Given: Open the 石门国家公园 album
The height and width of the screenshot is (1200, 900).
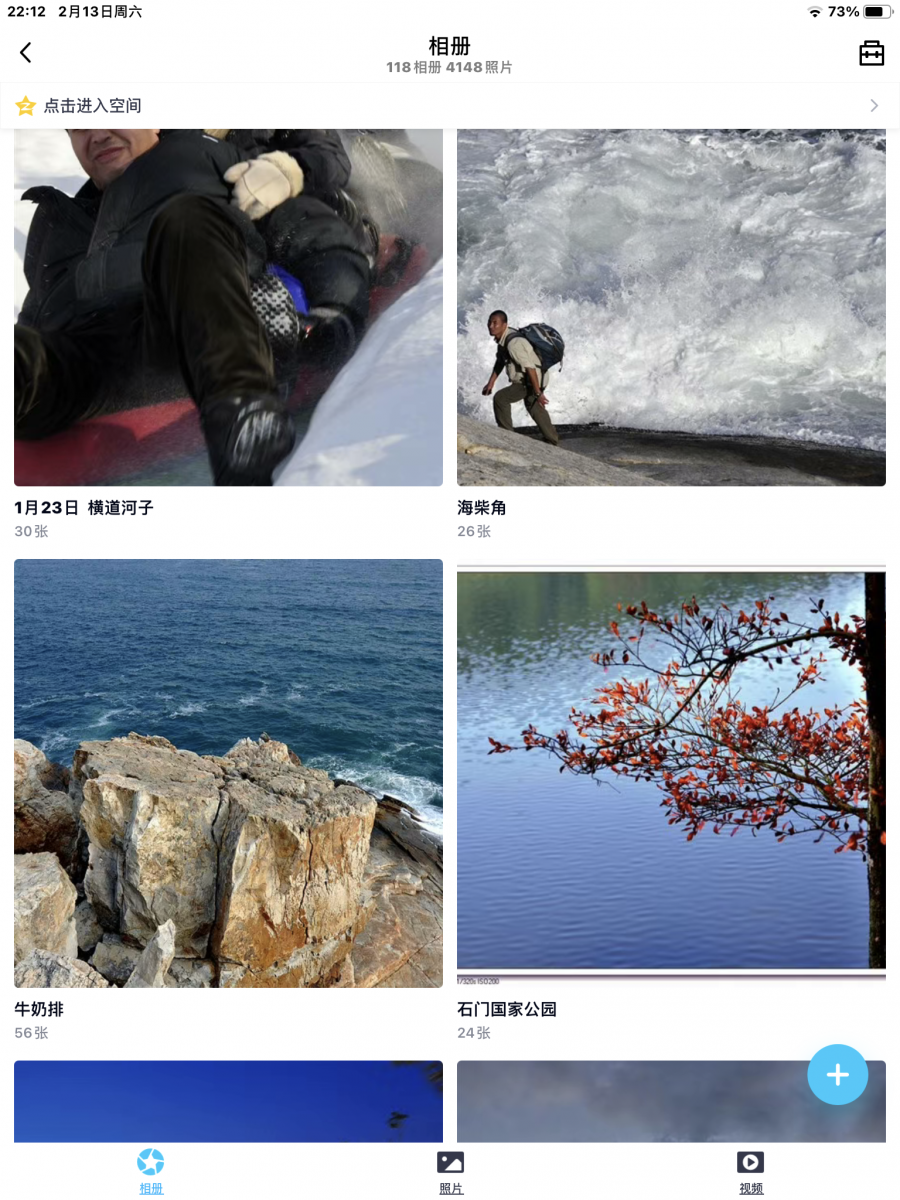Looking at the screenshot, I should (671, 773).
